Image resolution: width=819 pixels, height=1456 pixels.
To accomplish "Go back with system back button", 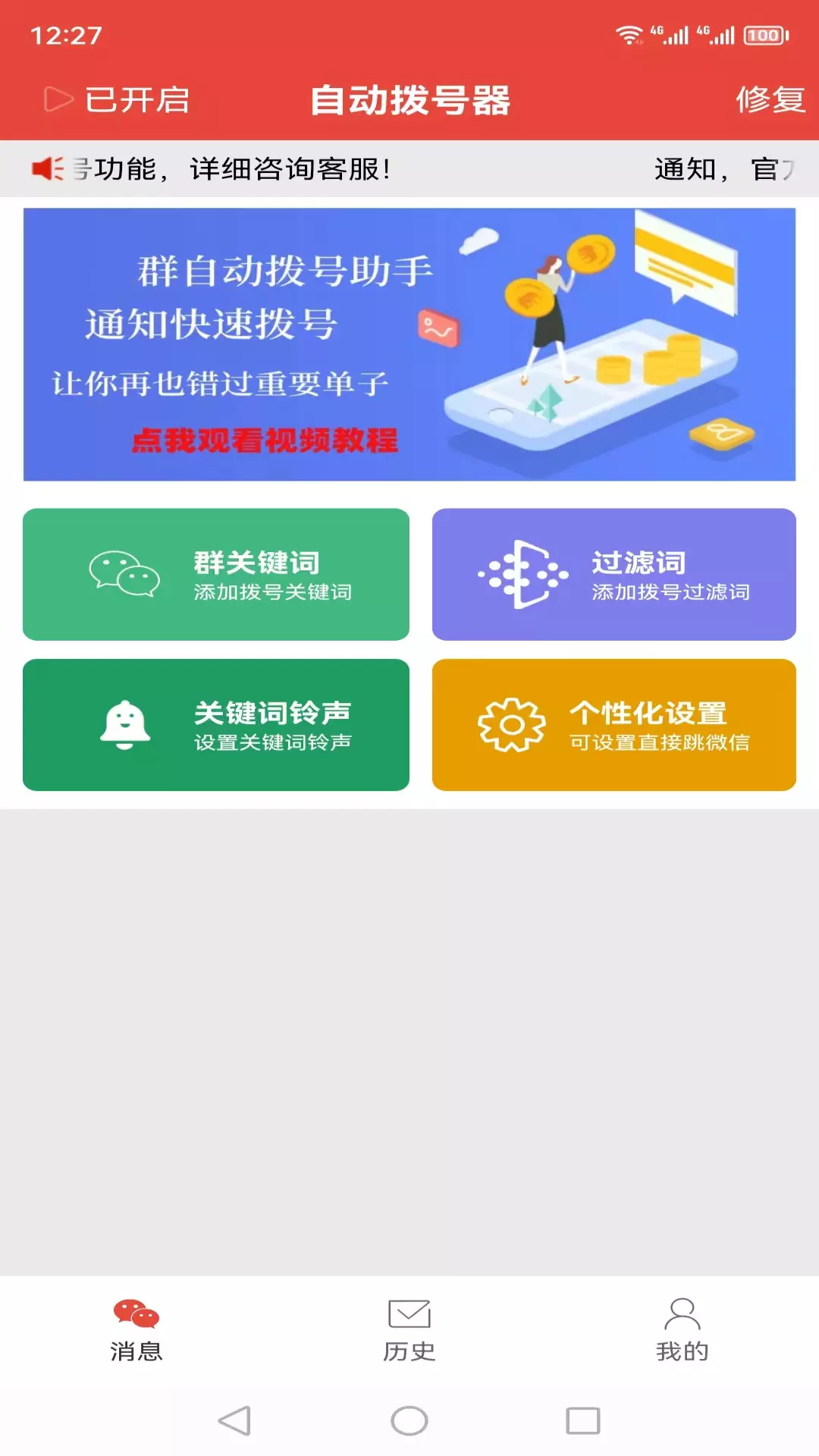I will click(x=234, y=1420).
